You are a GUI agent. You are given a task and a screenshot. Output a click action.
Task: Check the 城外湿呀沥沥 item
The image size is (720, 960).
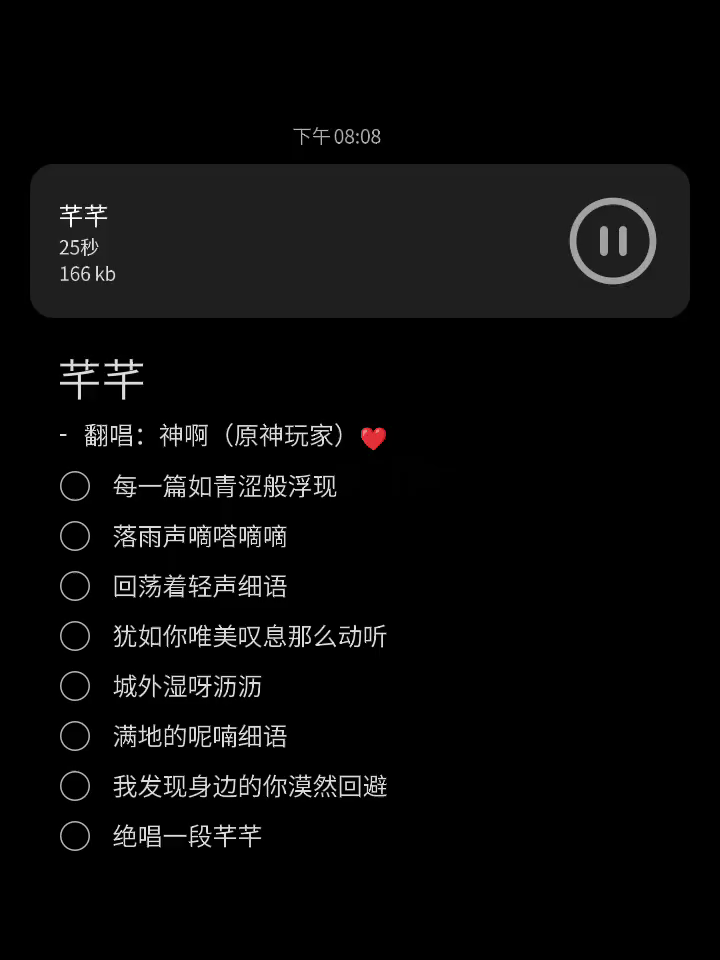75,686
